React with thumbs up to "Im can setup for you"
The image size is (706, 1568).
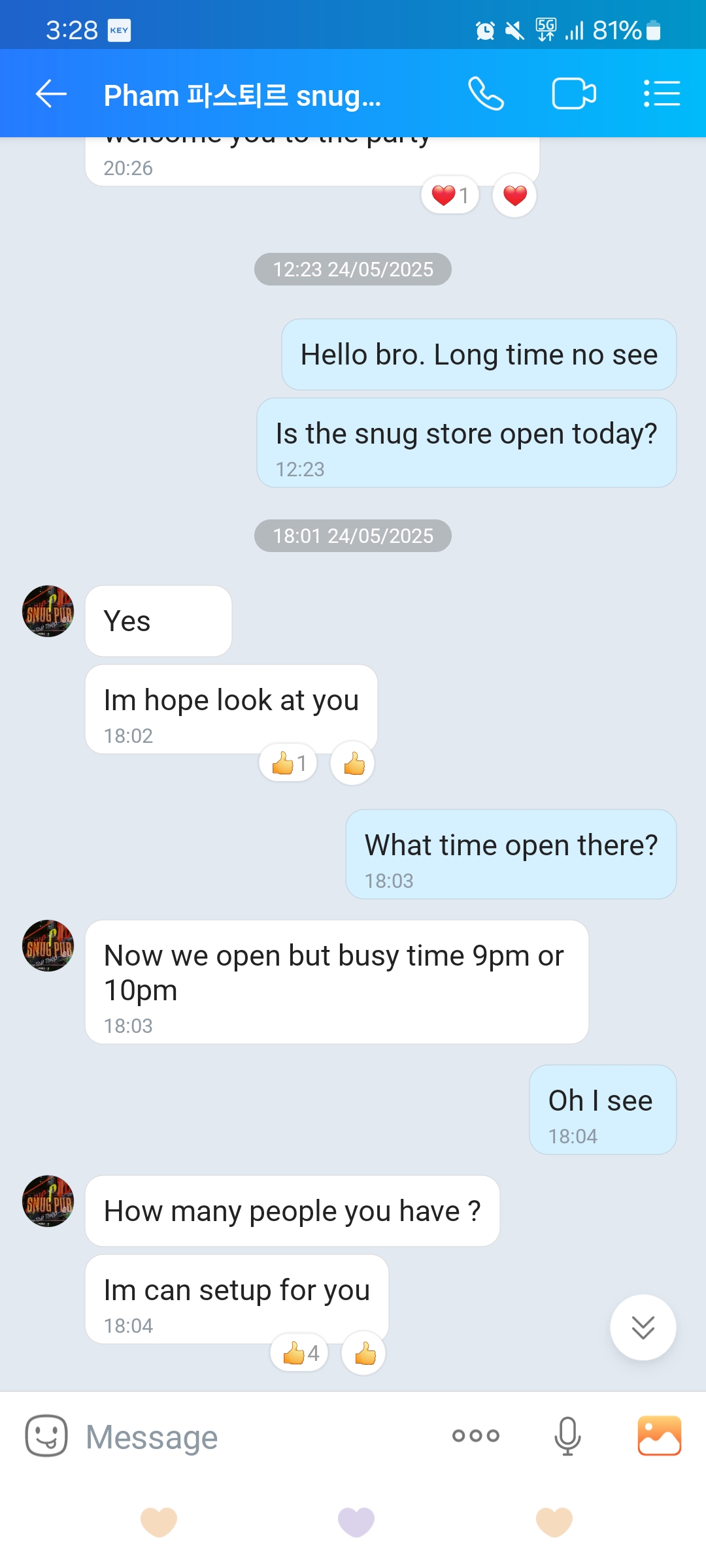pyautogui.click(x=364, y=1354)
